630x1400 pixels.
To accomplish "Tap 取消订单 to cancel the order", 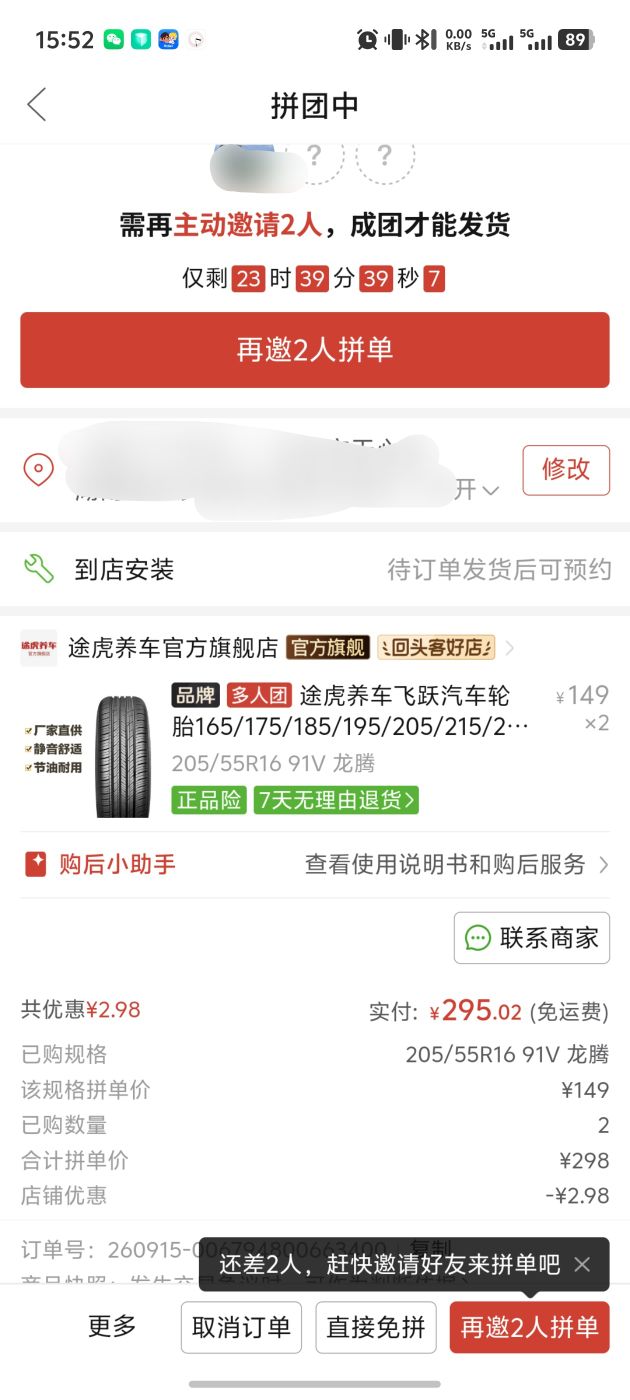I will (242, 1327).
